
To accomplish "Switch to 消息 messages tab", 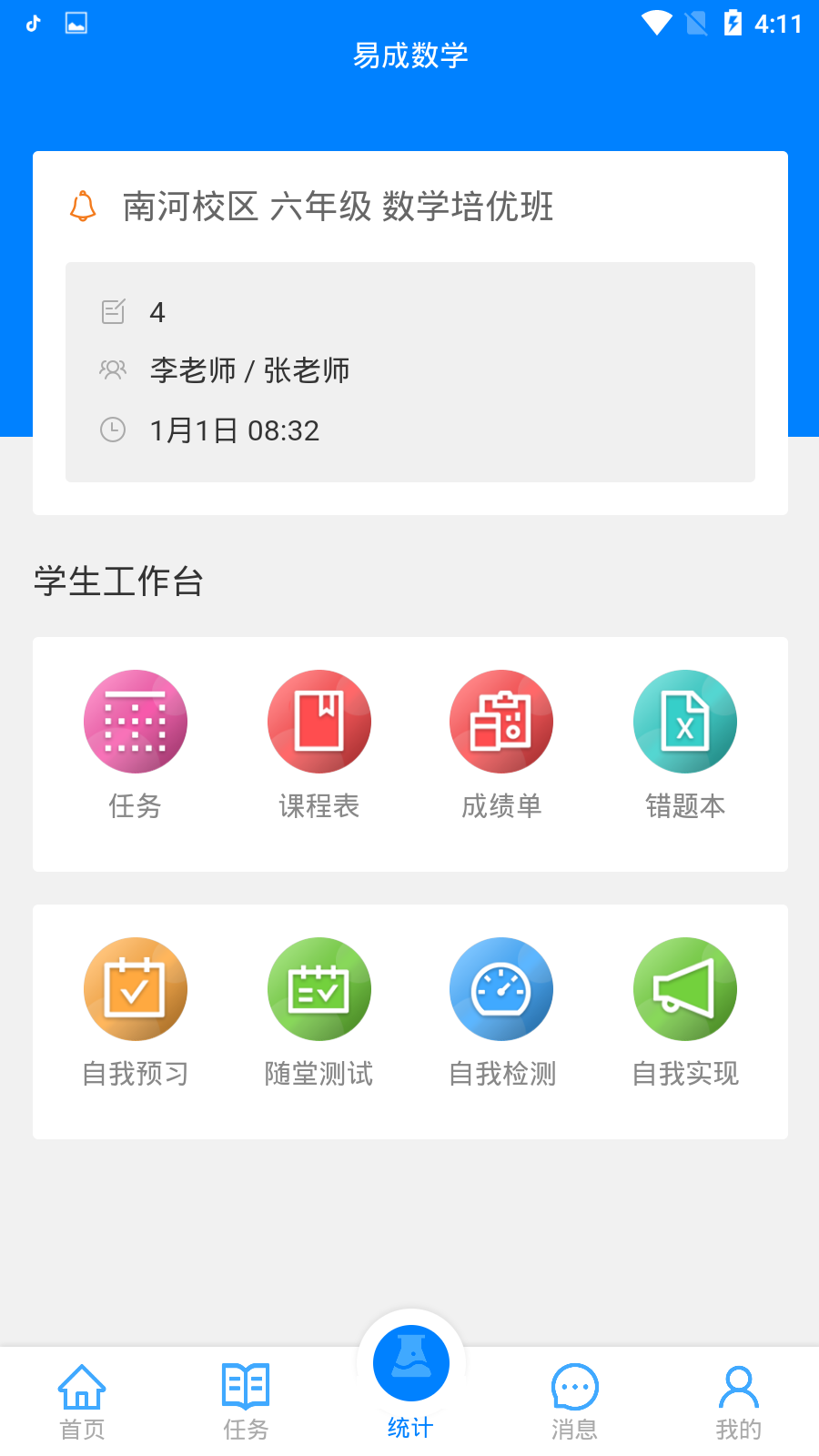I will pyautogui.click(x=574, y=1401).
